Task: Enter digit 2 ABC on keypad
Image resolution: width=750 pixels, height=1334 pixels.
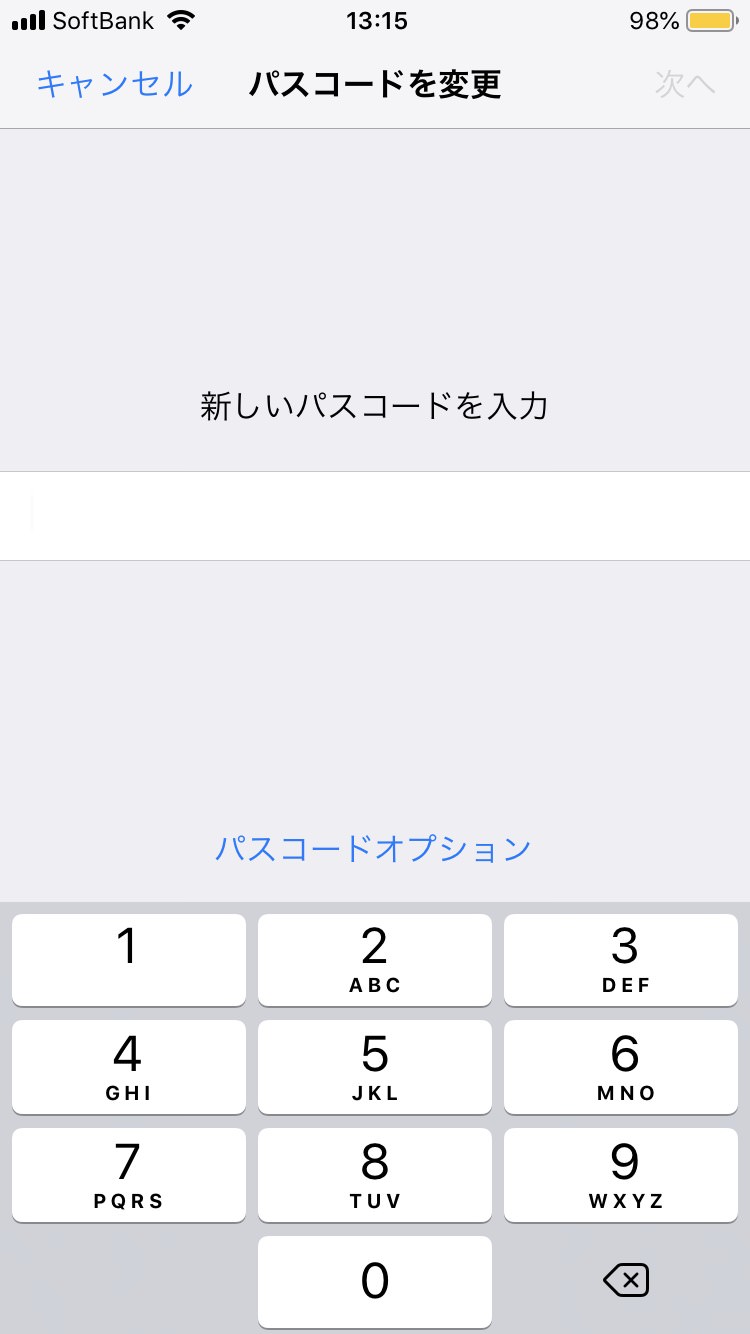Action: 375,959
